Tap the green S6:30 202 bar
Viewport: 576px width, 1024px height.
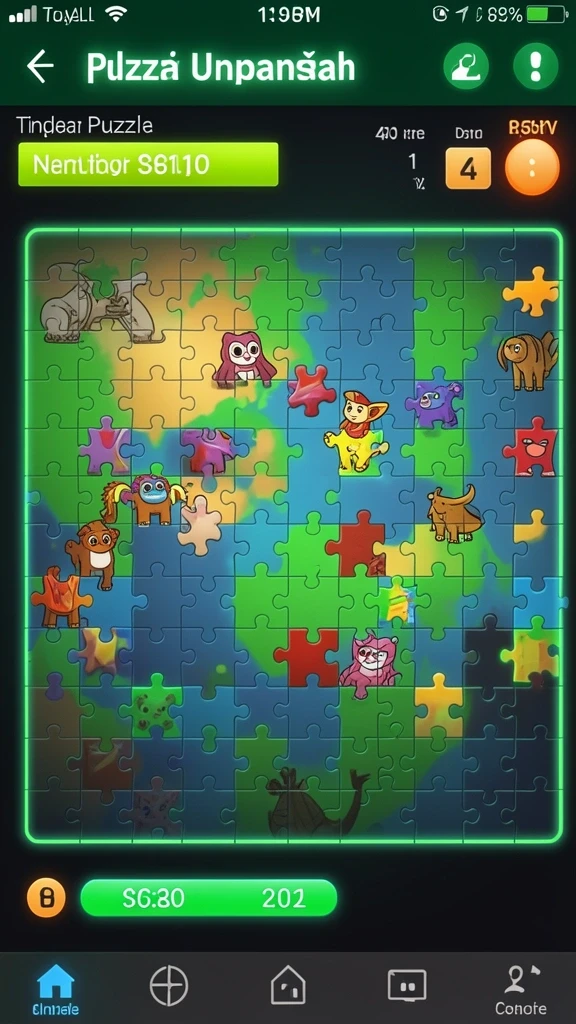[x=208, y=898]
